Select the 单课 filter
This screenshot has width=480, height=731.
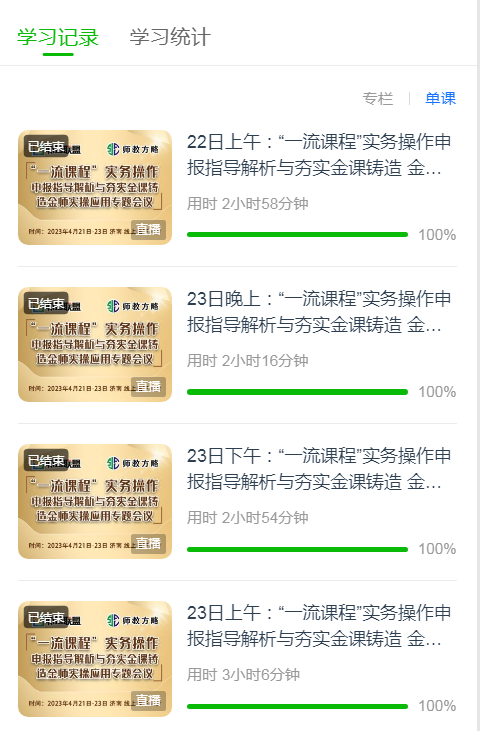pos(440,98)
